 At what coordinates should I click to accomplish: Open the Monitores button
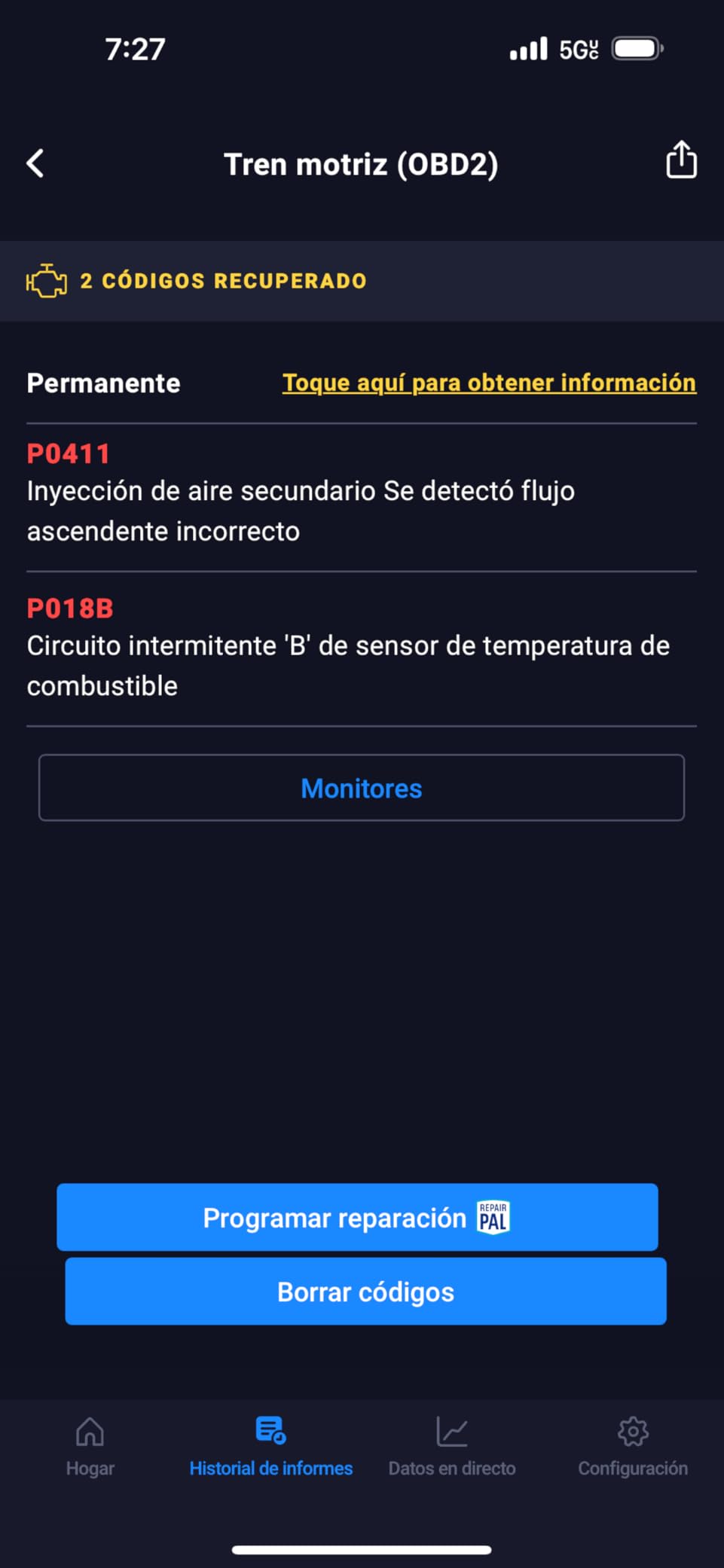point(362,788)
